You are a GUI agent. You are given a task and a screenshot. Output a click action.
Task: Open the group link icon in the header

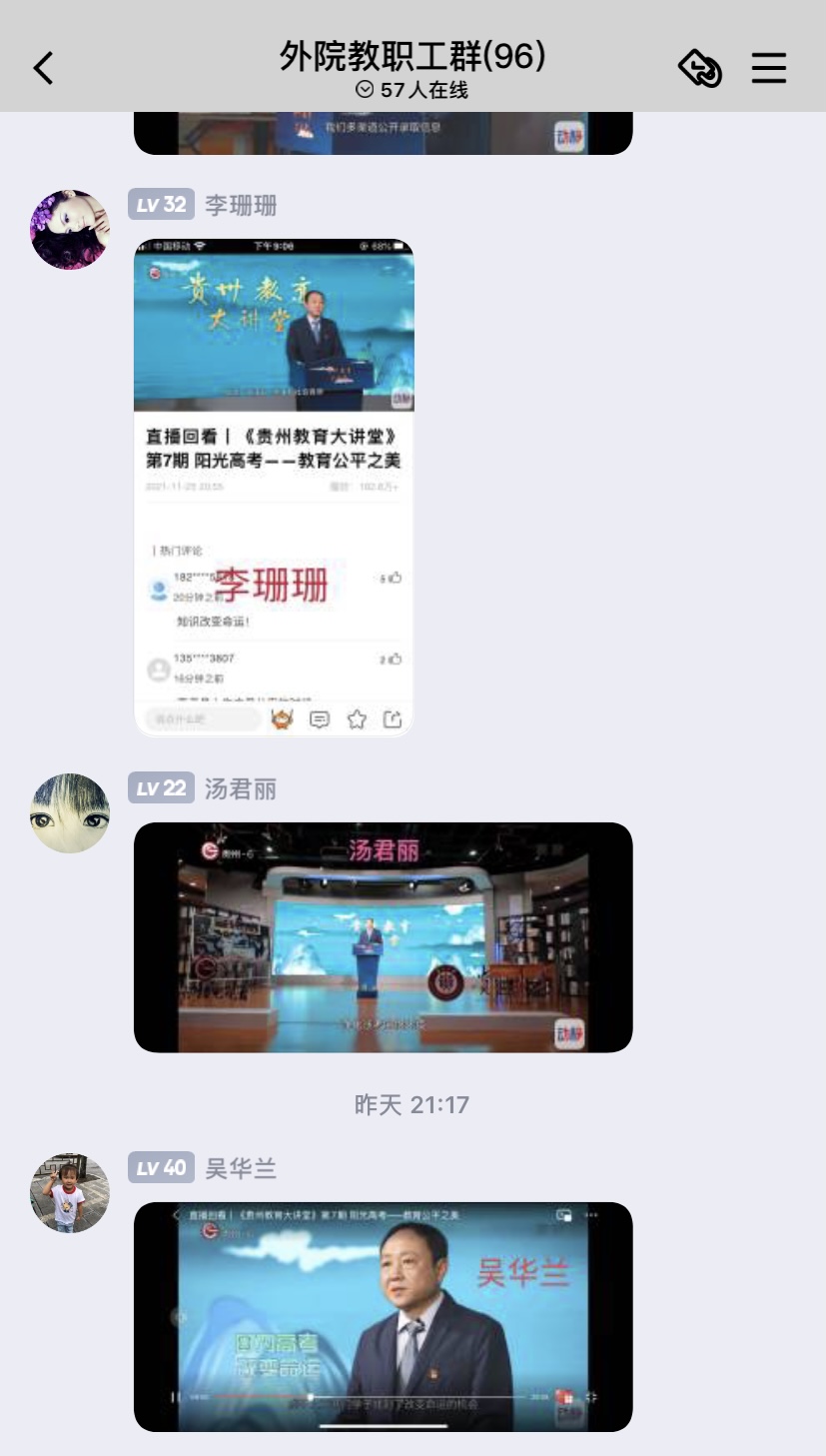tap(699, 68)
